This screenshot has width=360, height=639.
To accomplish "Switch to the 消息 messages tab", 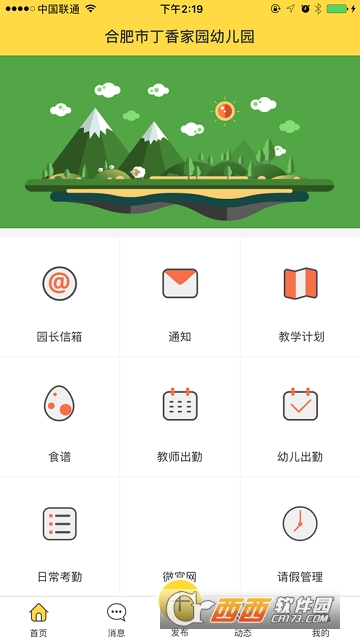I will pyautogui.click(x=116, y=619).
